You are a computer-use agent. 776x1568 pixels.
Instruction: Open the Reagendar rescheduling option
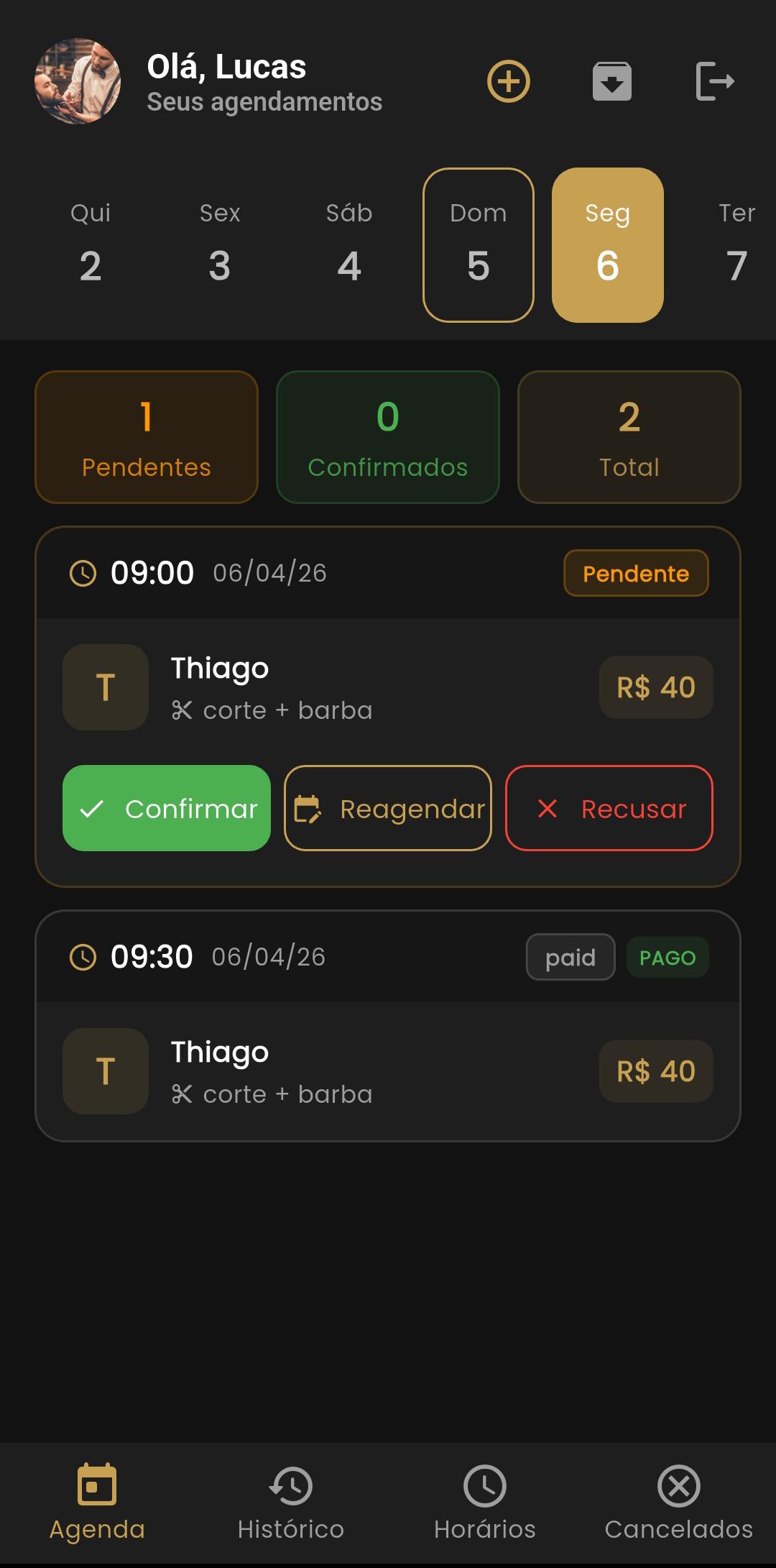tap(387, 809)
